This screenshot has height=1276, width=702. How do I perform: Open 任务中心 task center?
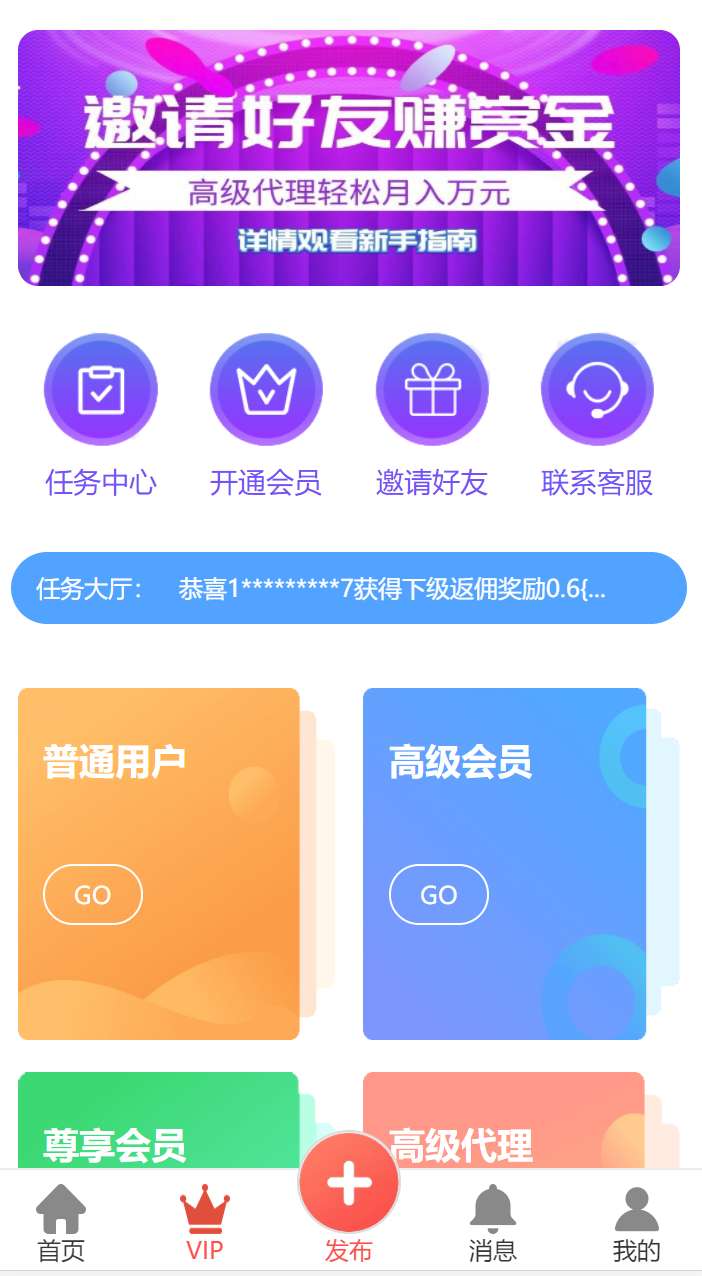click(100, 390)
